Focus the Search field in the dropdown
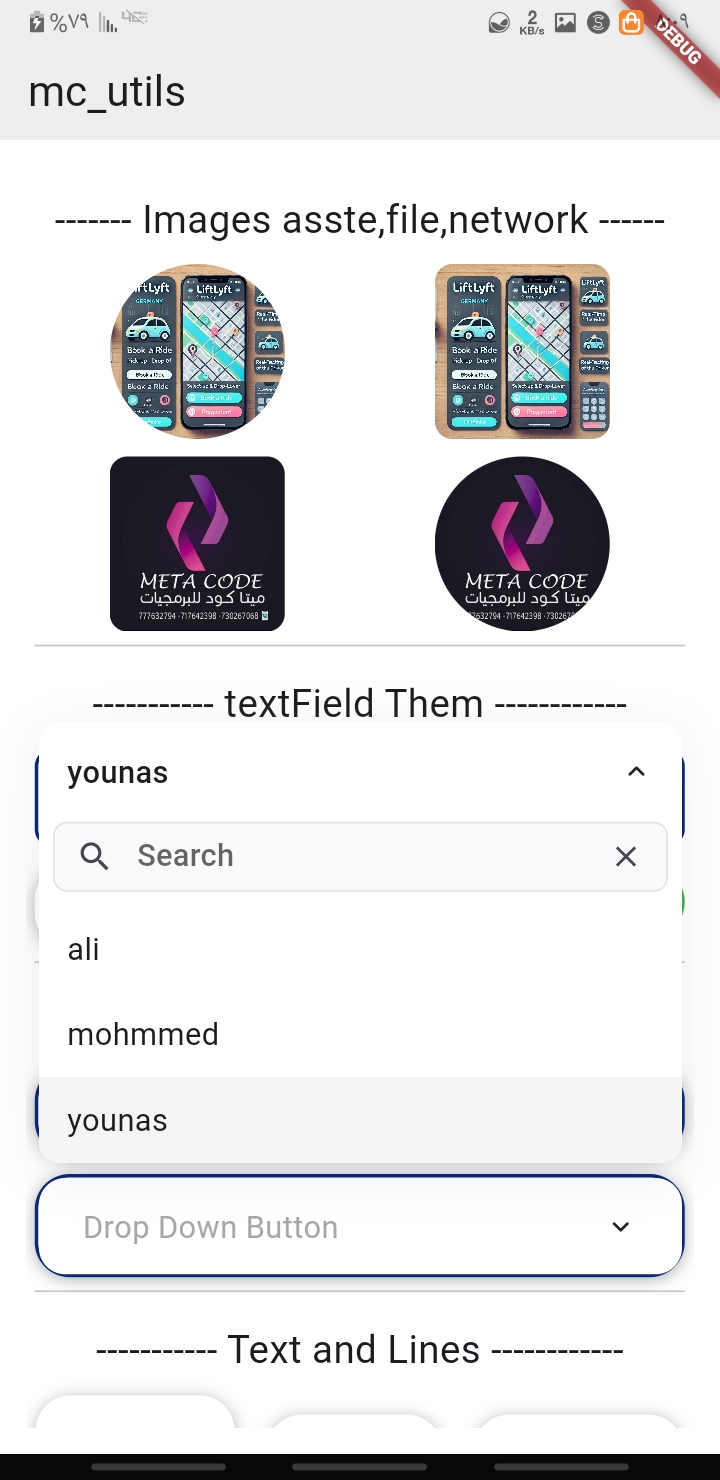 pyautogui.click(x=360, y=856)
